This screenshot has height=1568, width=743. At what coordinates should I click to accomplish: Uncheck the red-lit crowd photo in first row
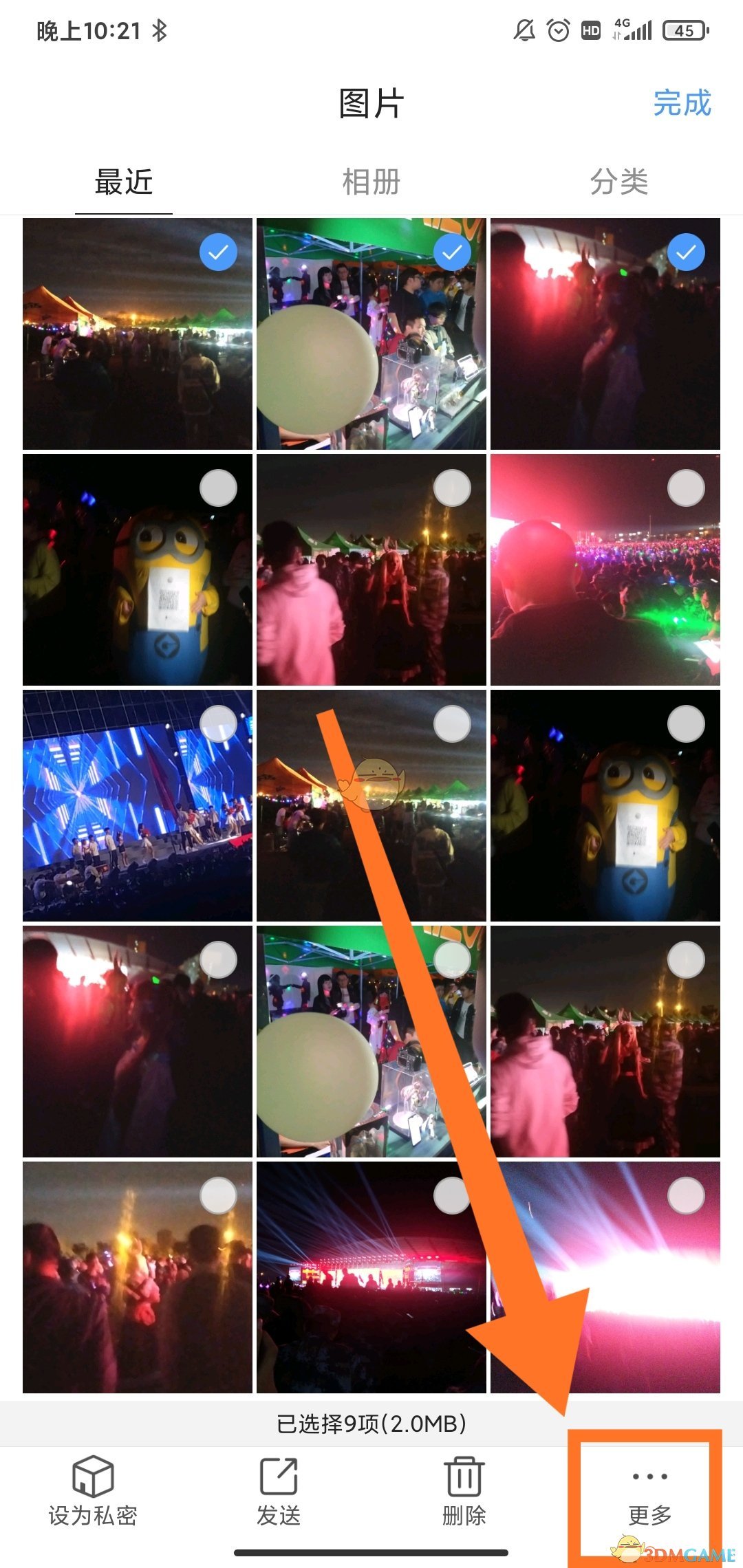point(686,253)
